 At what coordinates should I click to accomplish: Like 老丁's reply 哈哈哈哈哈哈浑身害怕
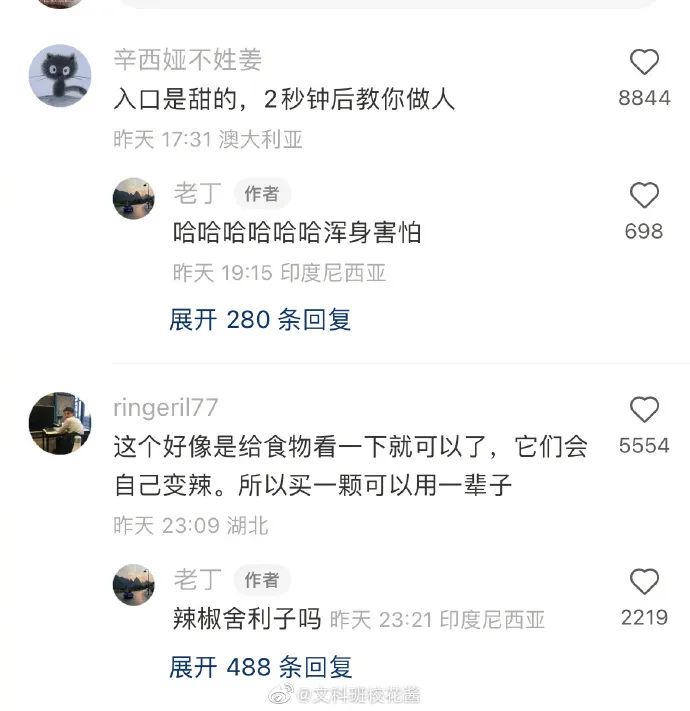(645, 196)
